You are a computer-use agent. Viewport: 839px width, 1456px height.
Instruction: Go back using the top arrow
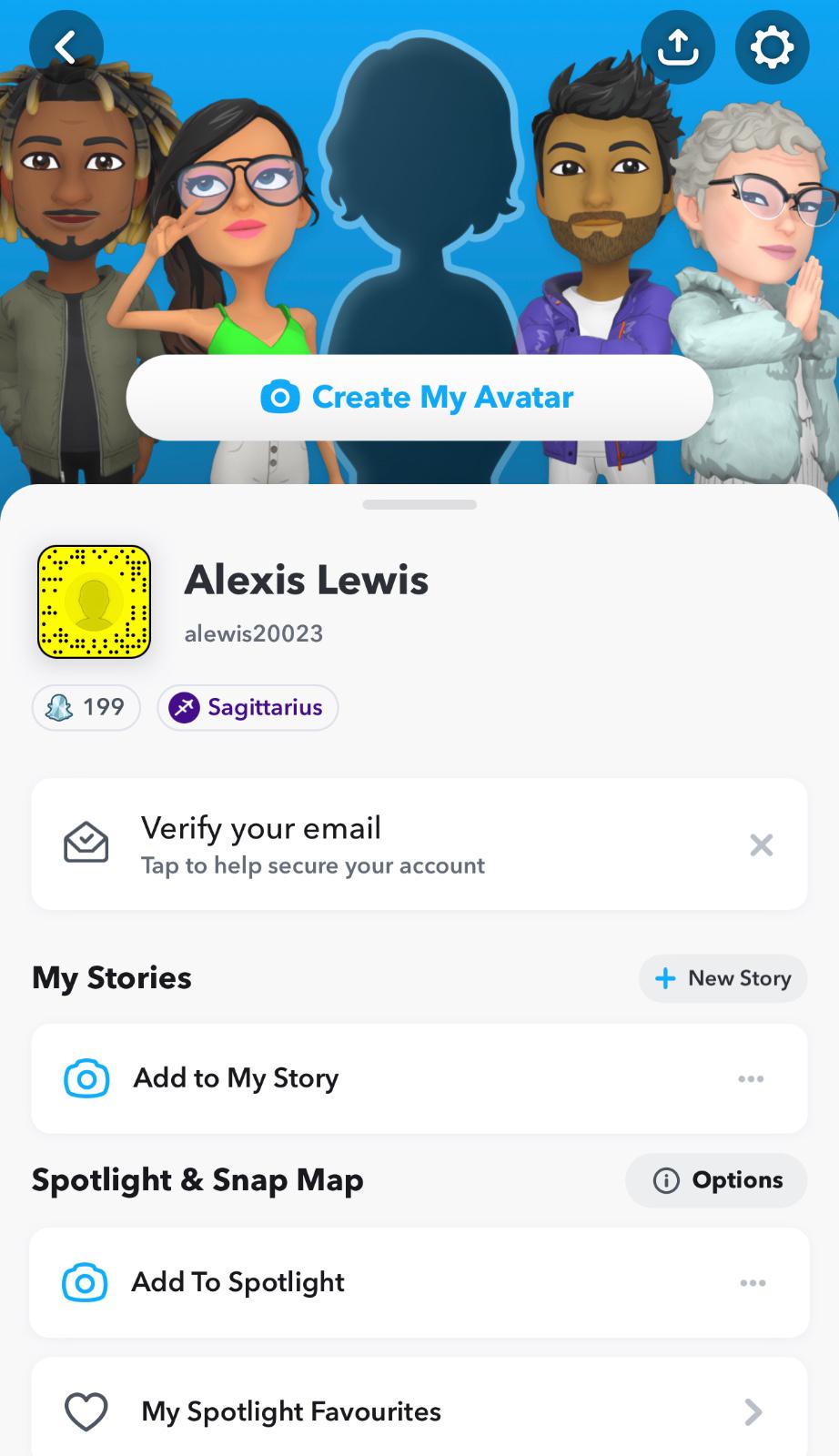coord(66,47)
